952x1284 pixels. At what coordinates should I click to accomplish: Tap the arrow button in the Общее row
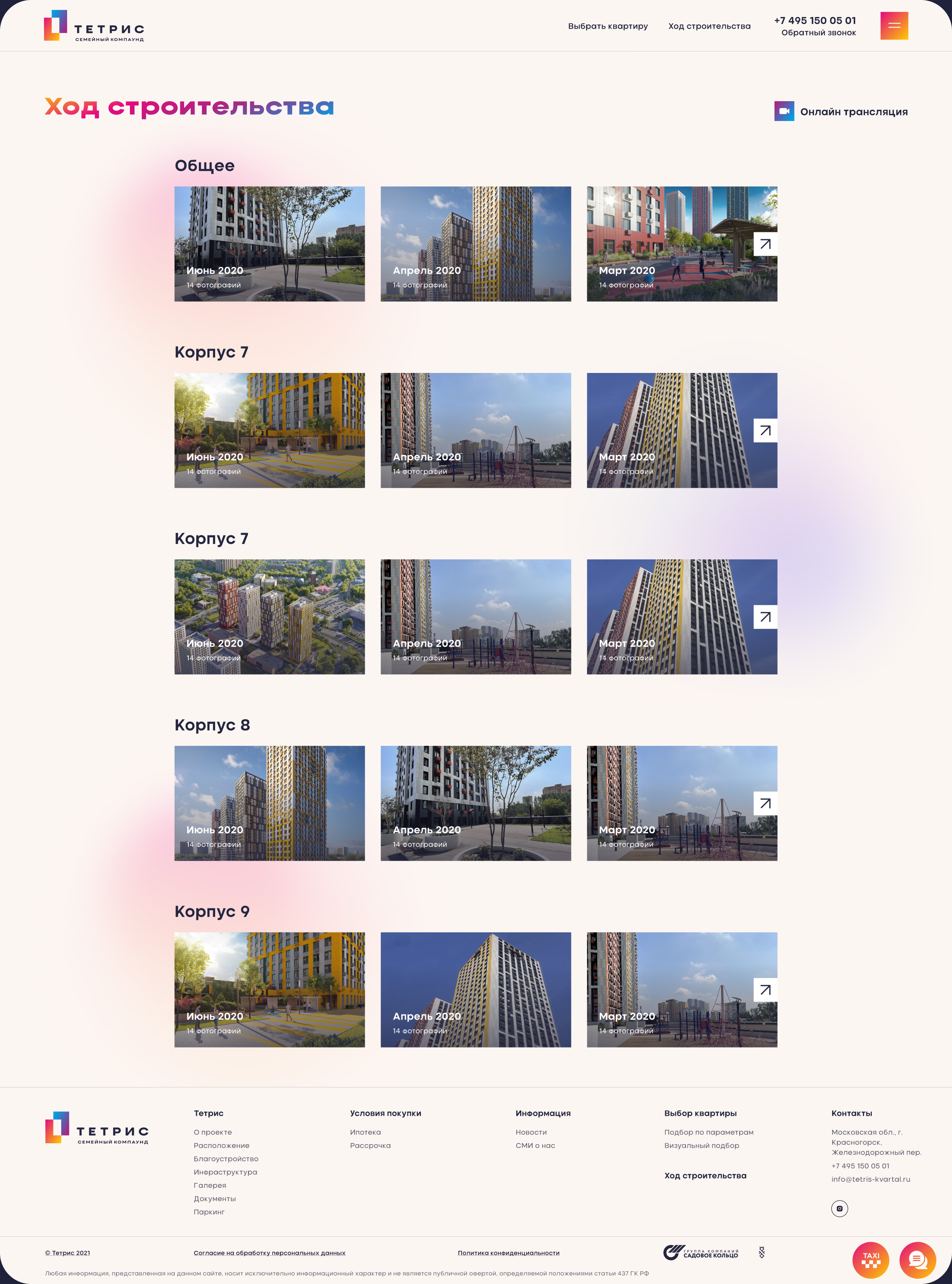click(x=765, y=244)
